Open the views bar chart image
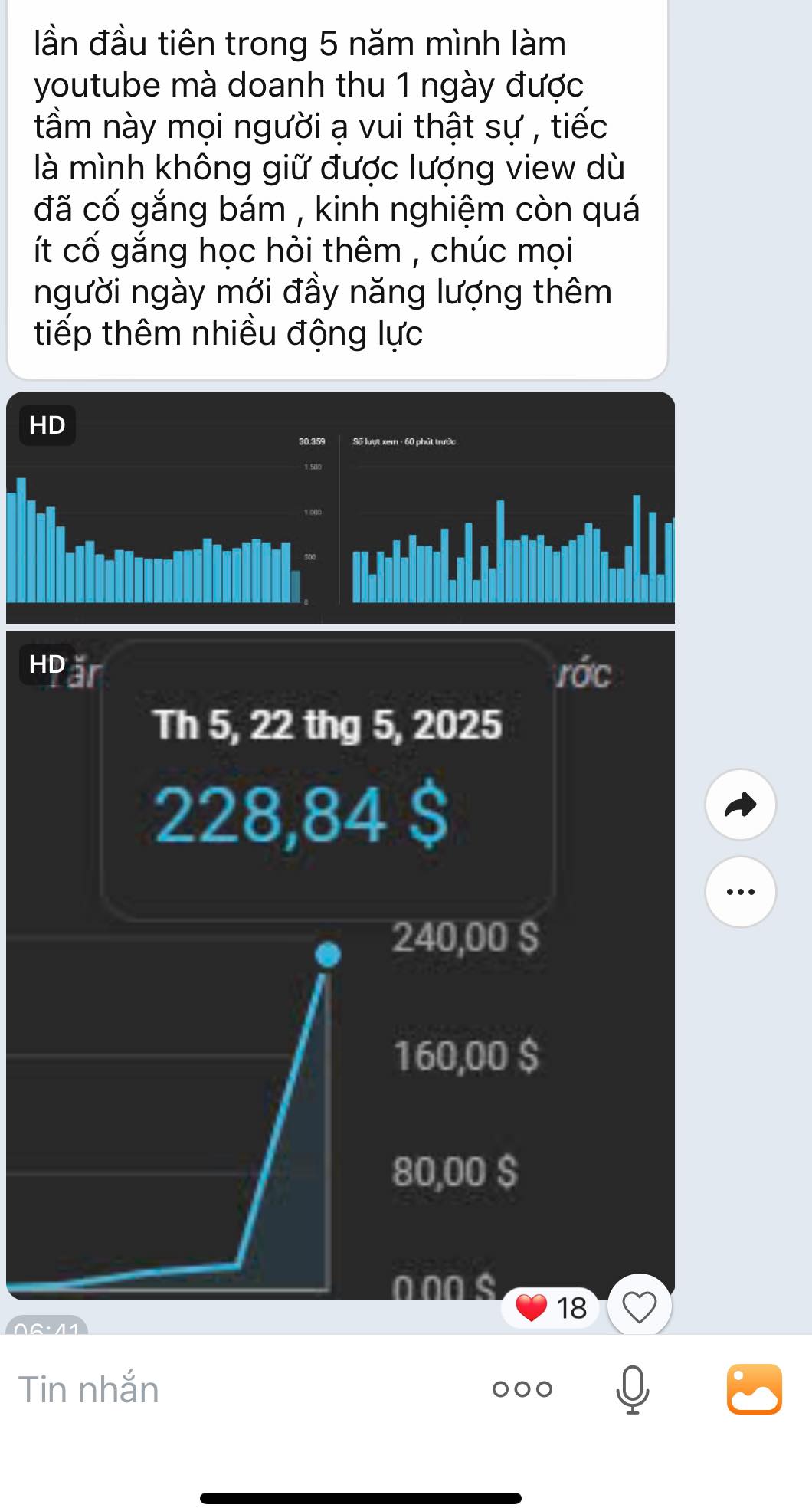 coord(340,507)
